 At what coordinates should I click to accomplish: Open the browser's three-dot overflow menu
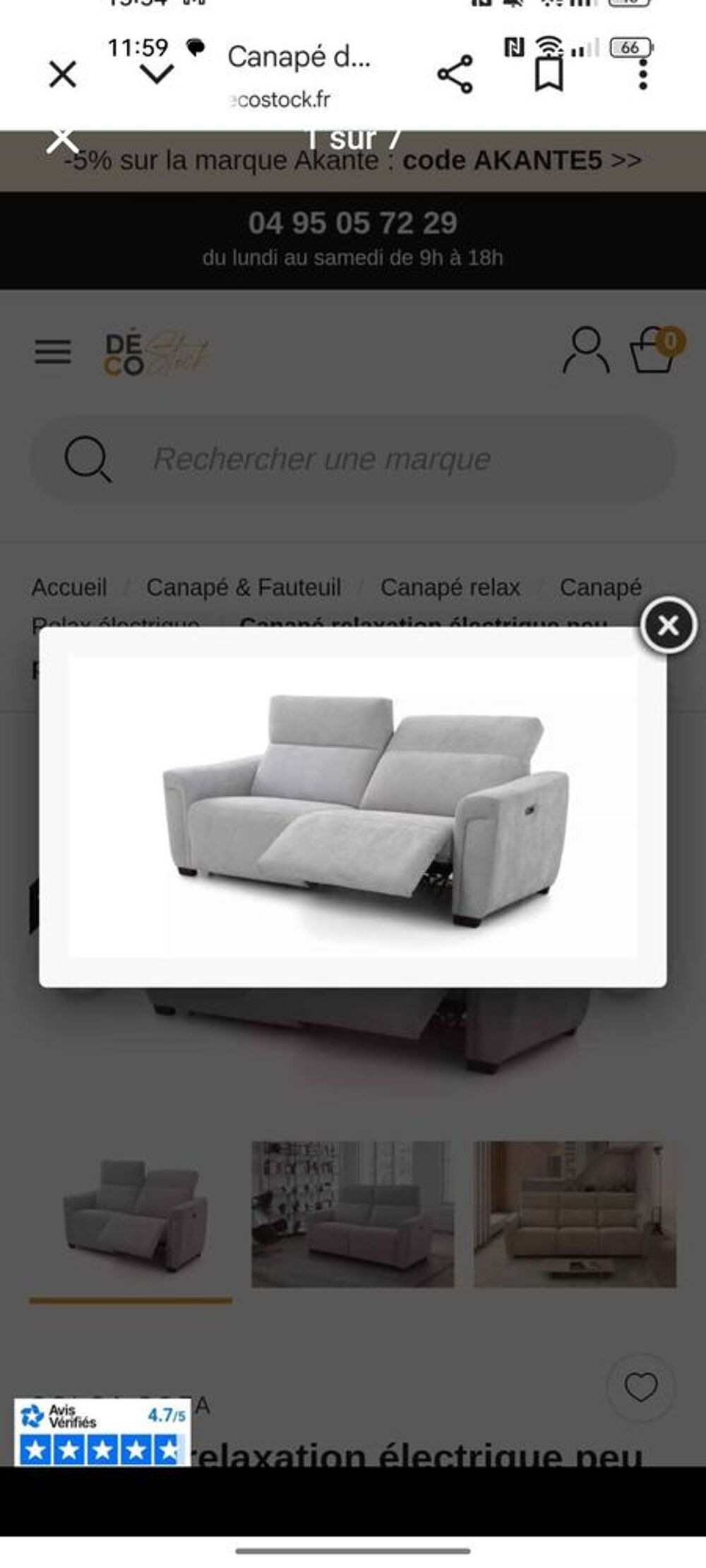click(x=642, y=74)
